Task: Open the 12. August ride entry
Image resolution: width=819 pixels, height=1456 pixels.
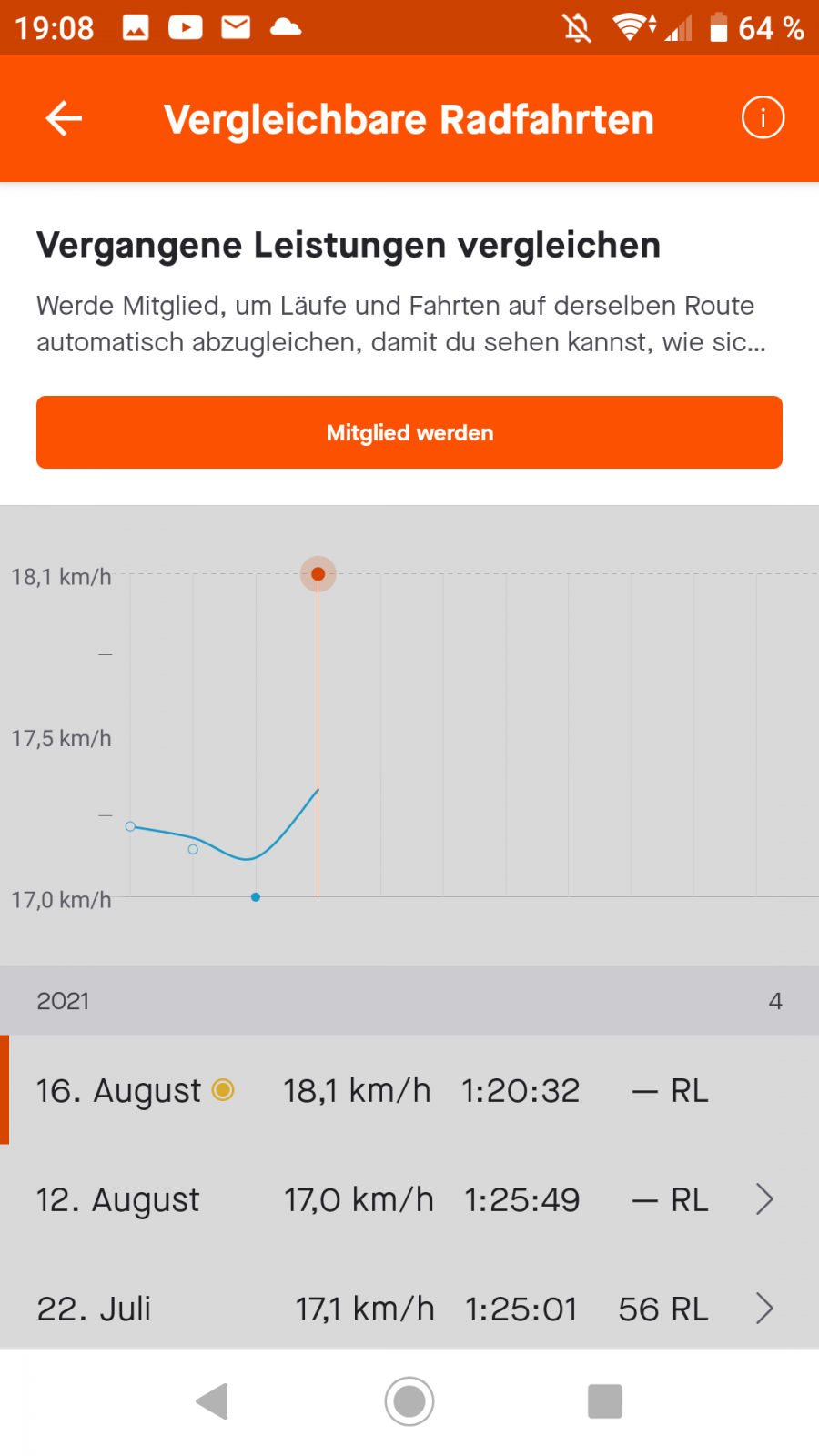Action: [x=409, y=1199]
